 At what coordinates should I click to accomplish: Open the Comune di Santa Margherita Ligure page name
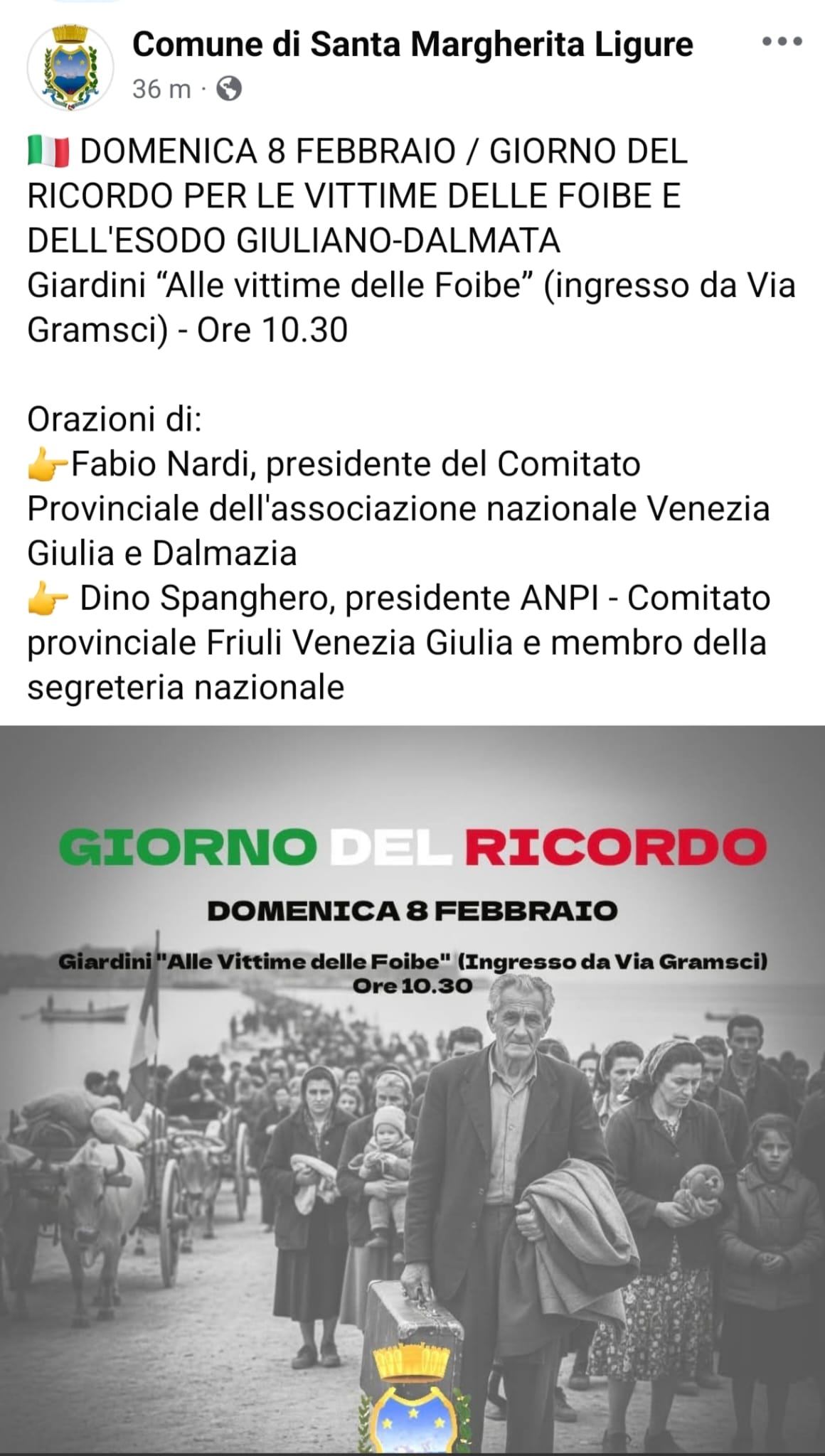click(x=412, y=44)
